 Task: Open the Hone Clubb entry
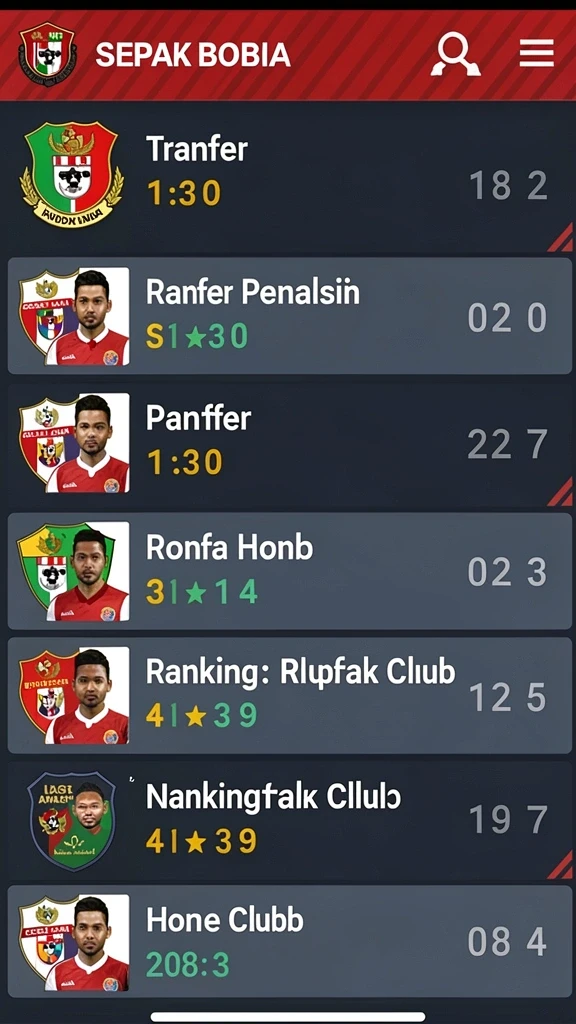click(289, 942)
